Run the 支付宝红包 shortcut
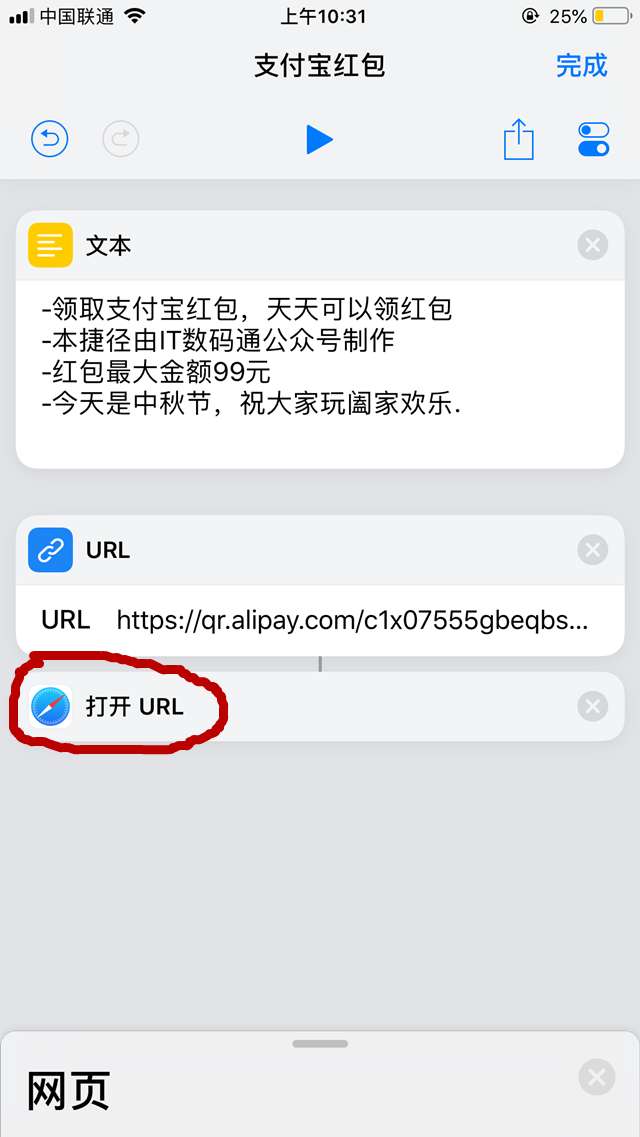Image resolution: width=640 pixels, height=1137 pixels. [319, 139]
